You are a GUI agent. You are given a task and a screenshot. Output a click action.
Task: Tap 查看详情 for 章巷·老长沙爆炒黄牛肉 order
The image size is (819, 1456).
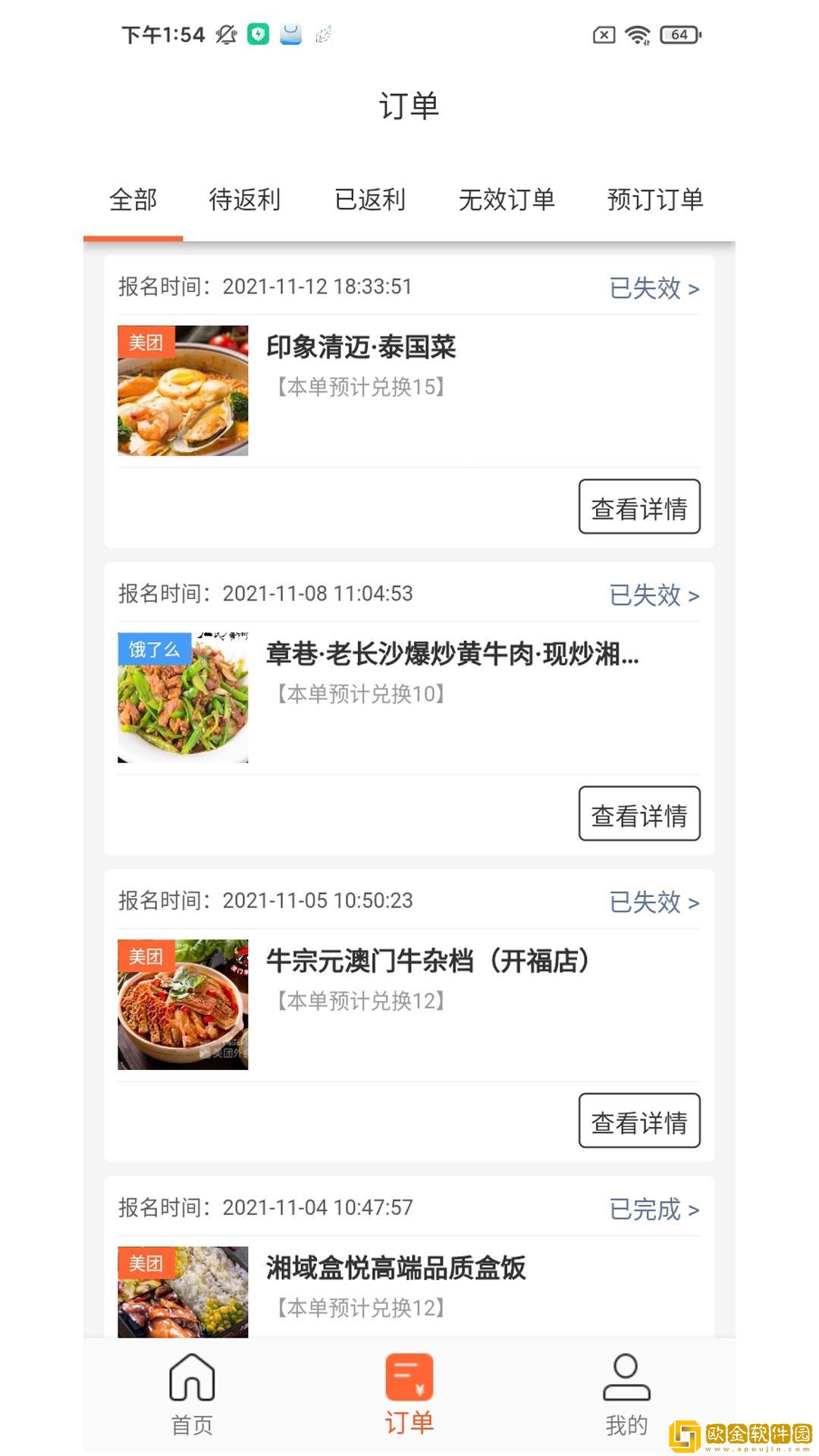click(639, 814)
